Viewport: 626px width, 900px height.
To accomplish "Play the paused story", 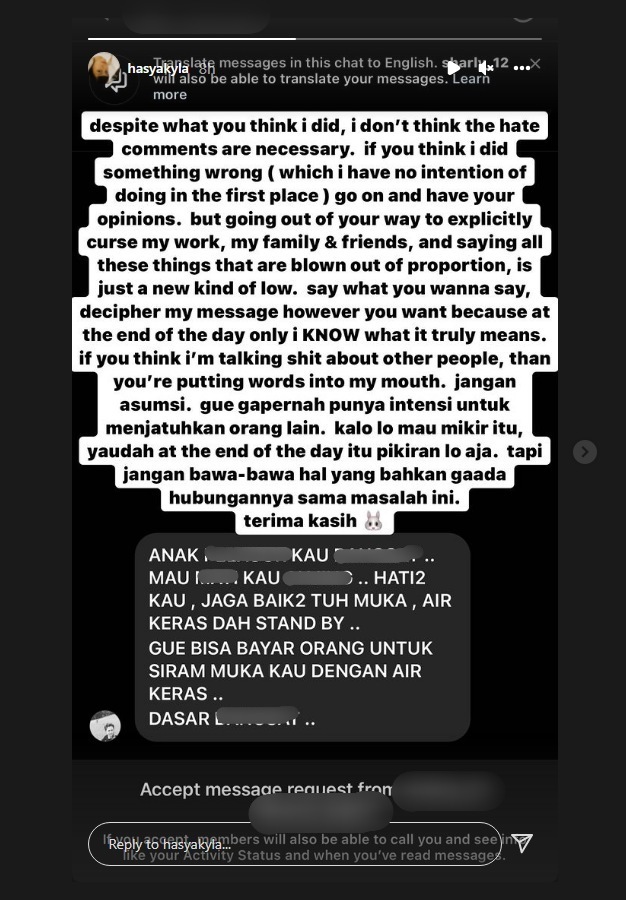I will pos(453,67).
